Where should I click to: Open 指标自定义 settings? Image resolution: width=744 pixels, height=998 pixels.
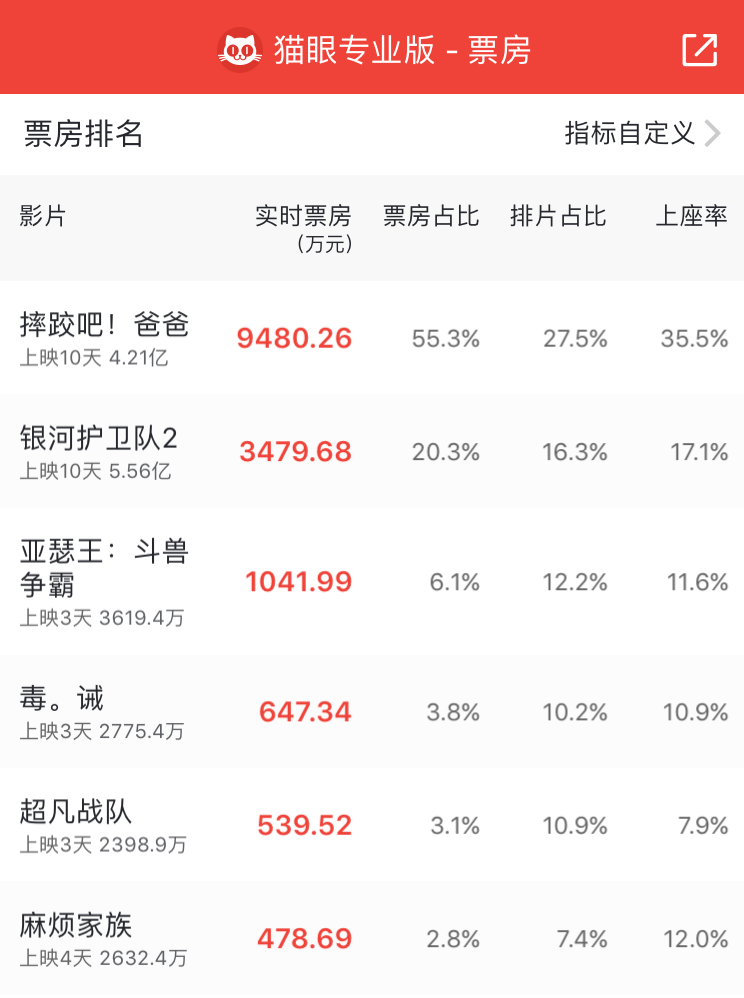642,133
